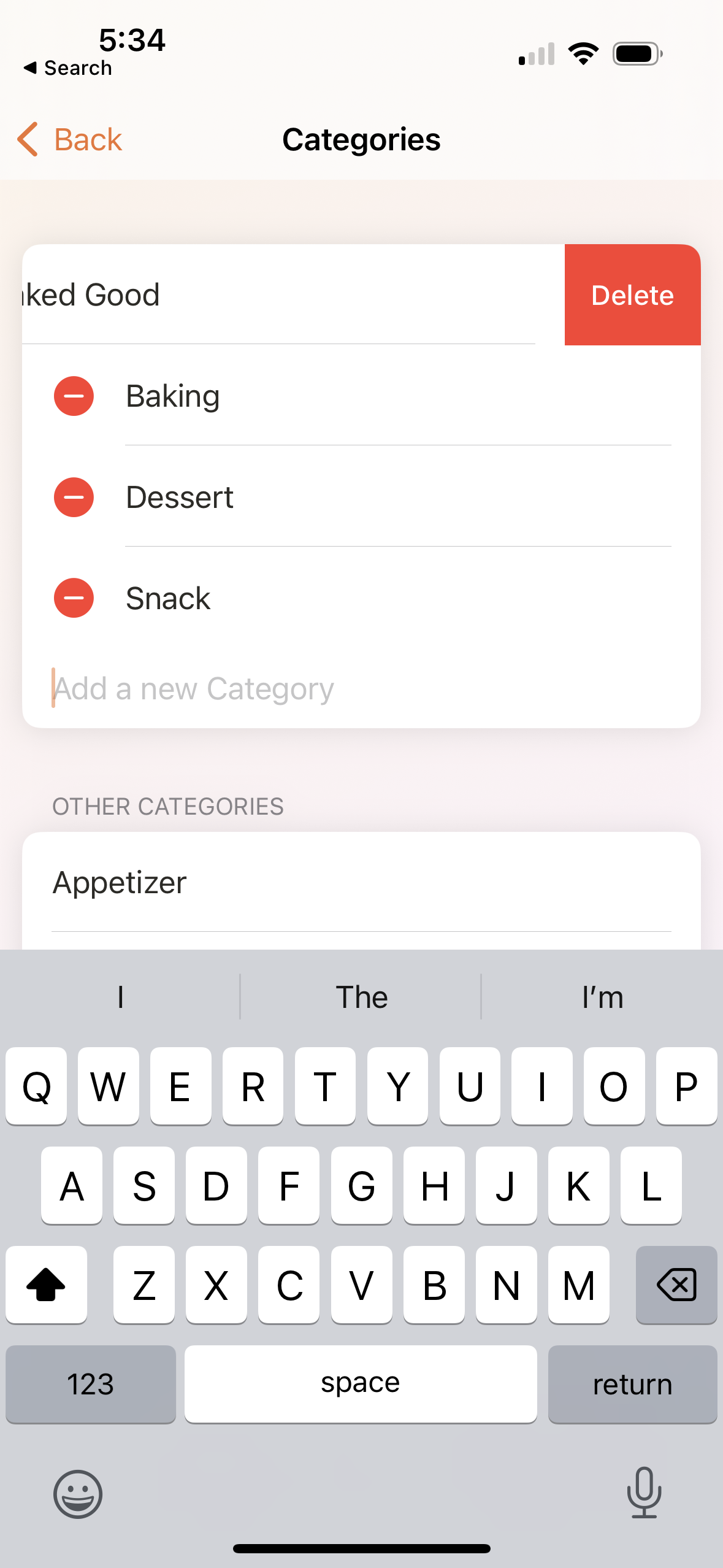Remove the Dessert category
Viewport: 723px width, 1568px height.
tap(74, 498)
